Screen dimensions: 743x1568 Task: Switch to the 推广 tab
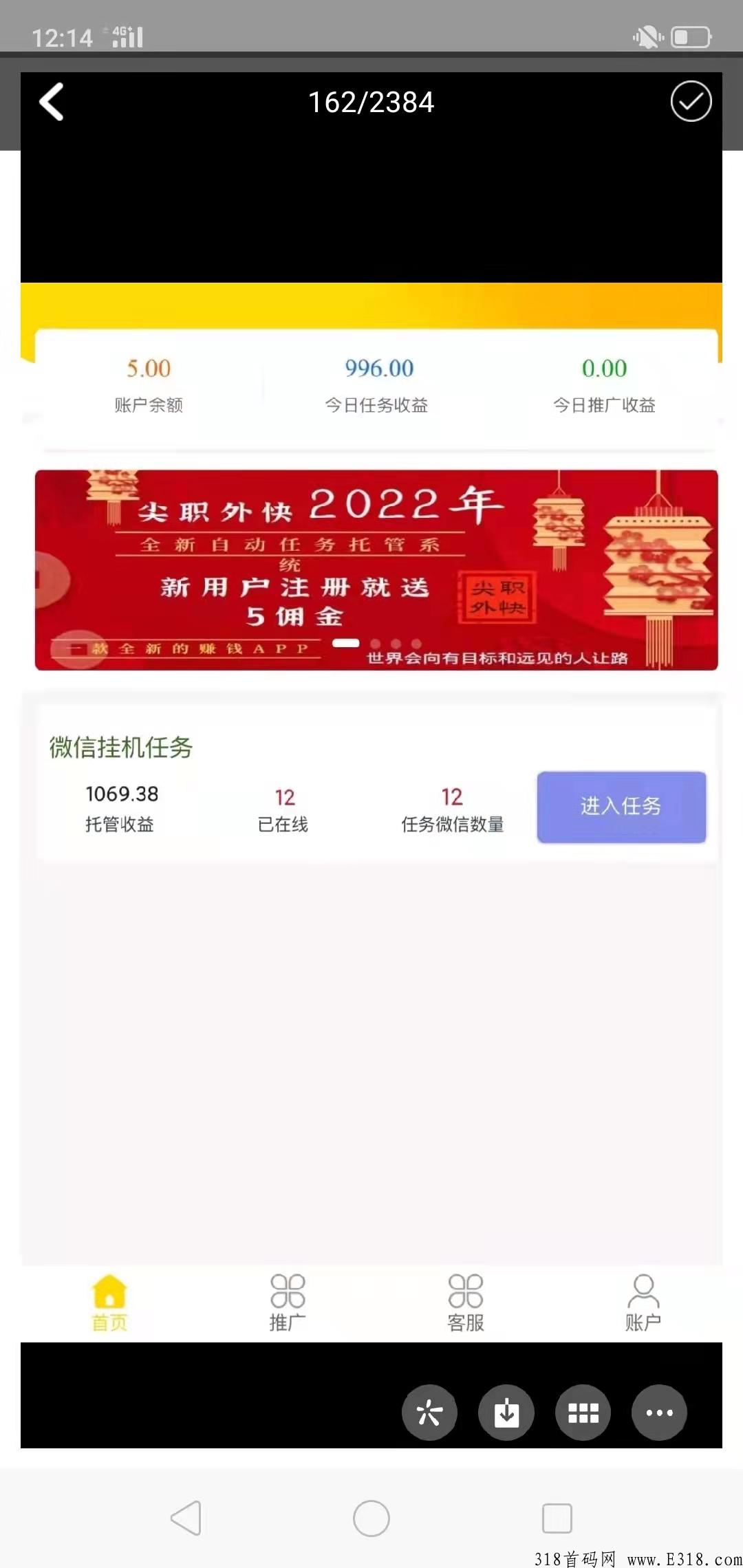[x=286, y=1307]
